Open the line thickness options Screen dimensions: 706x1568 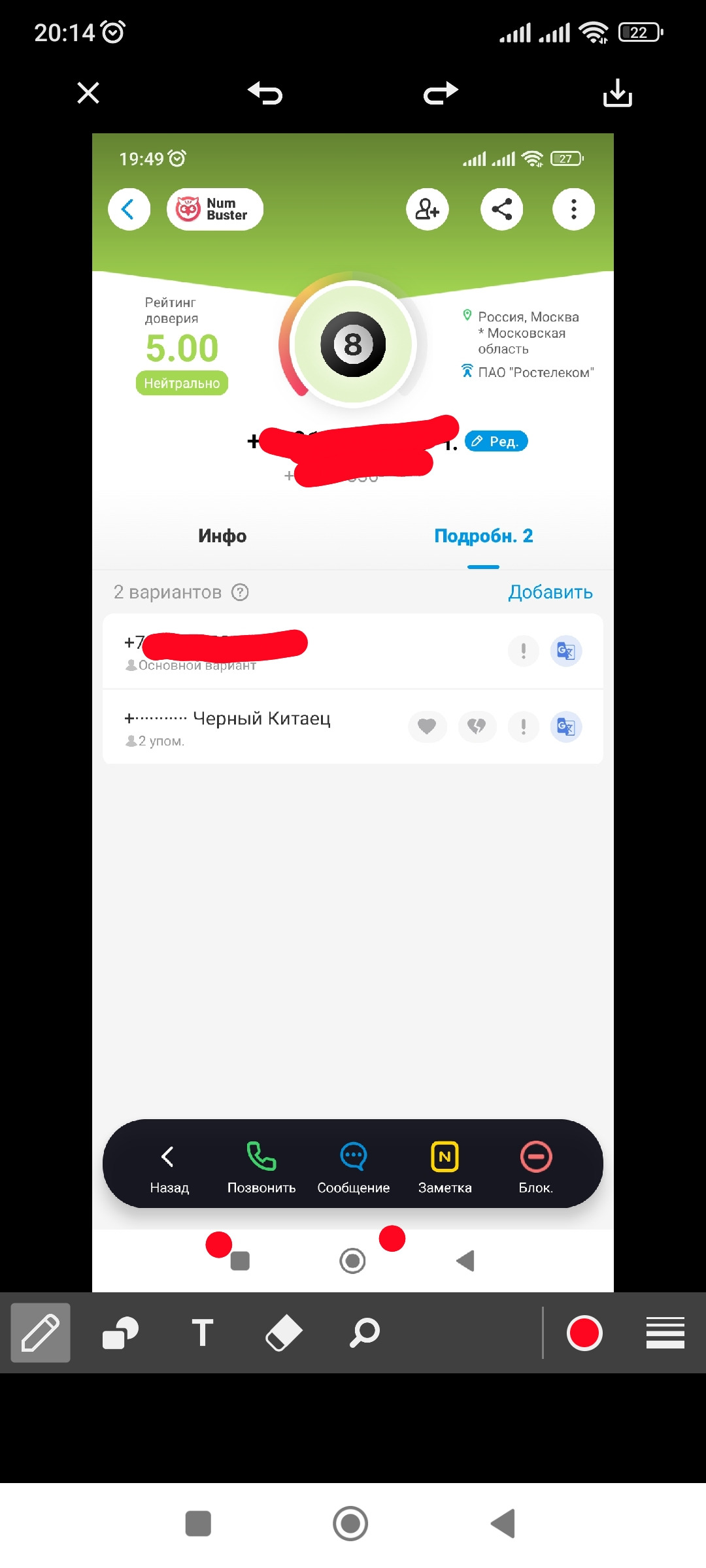click(x=665, y=1333)
